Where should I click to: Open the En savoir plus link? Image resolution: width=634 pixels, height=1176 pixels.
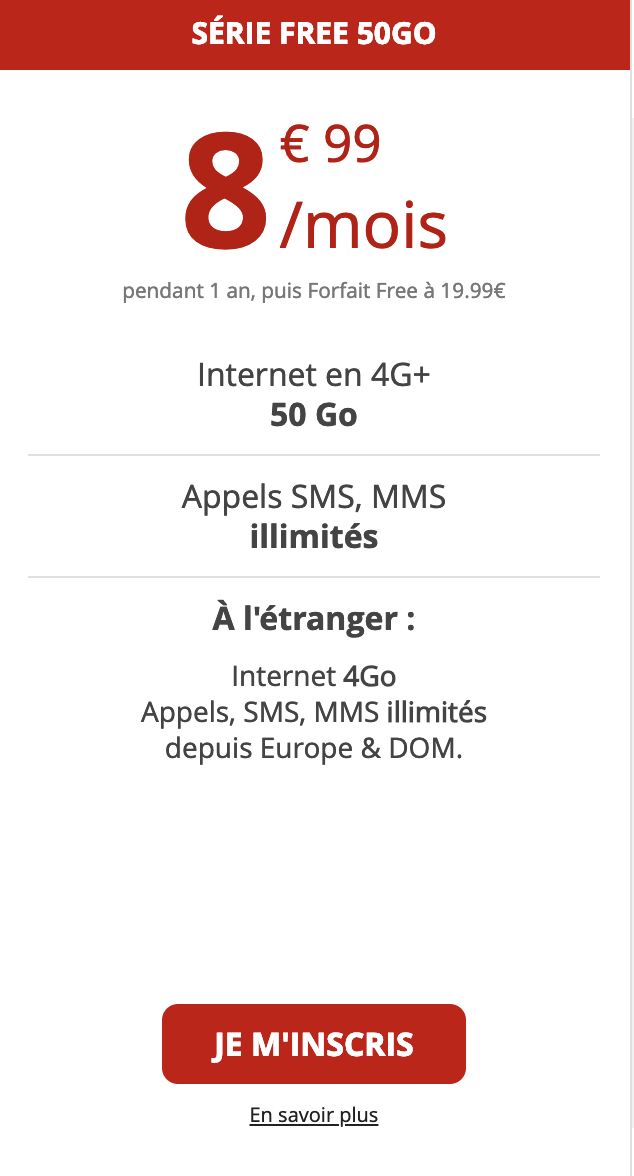coord(313,1115)
